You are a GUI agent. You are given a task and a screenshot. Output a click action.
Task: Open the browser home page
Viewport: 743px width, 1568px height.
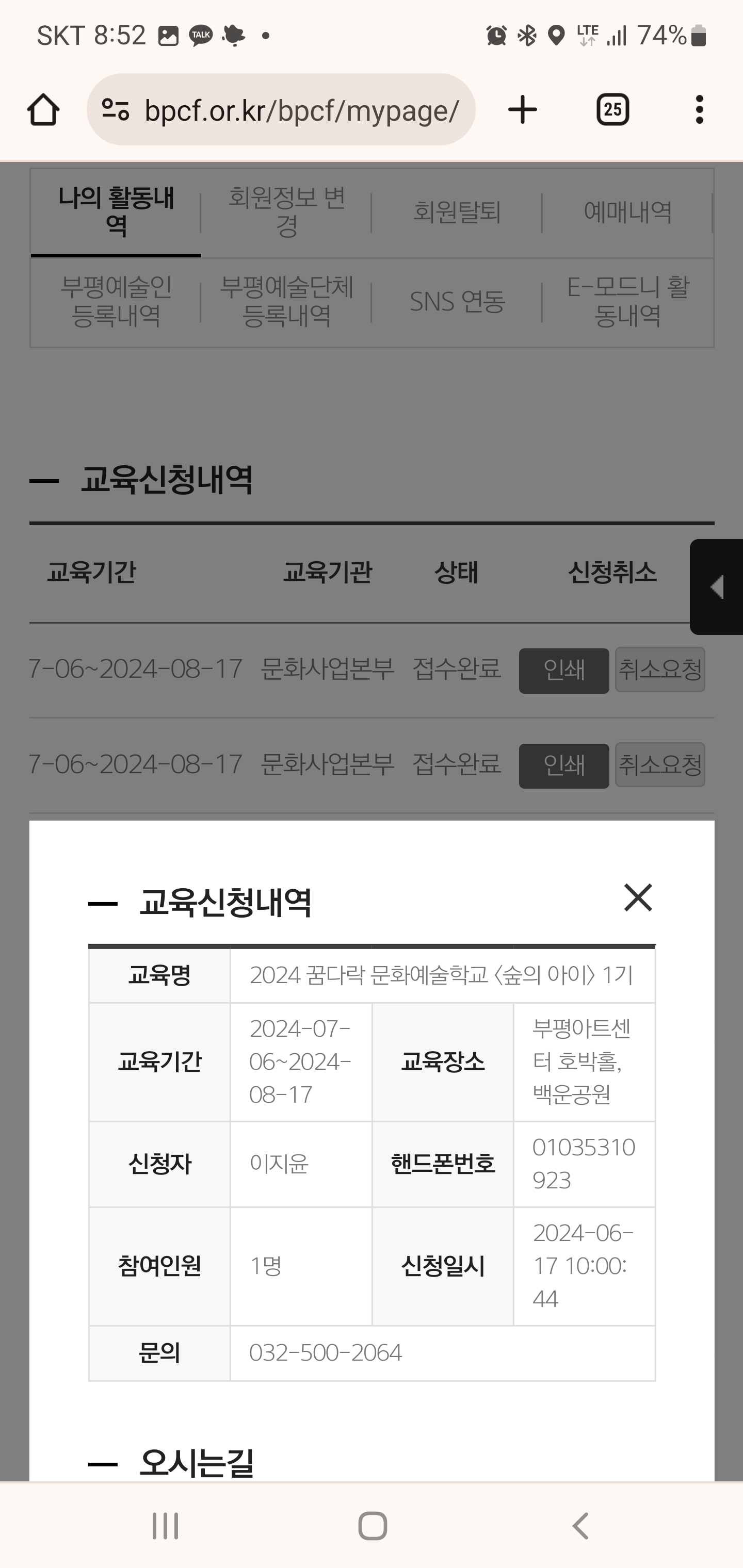coord(43,109)
